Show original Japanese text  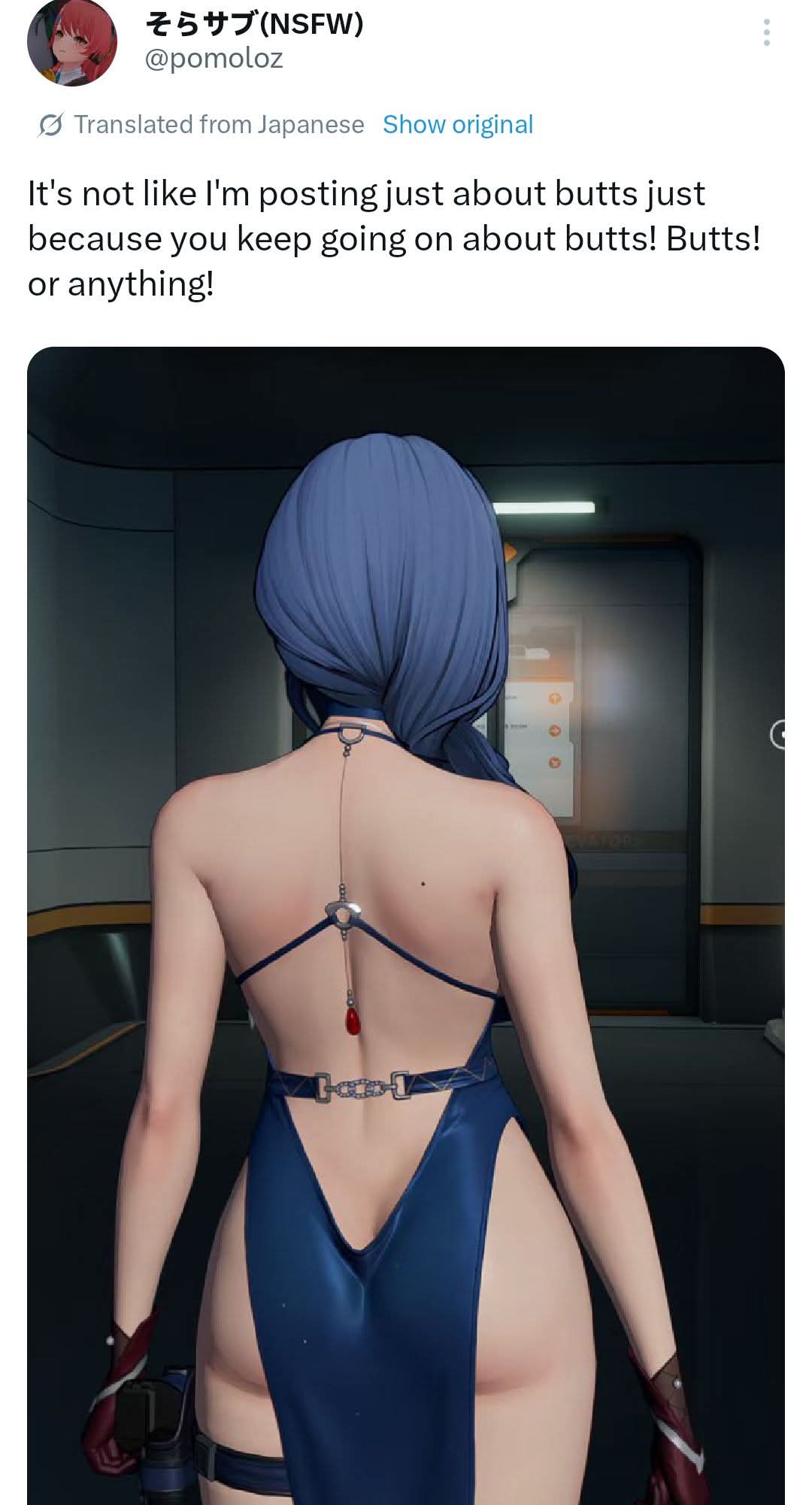[x=457, y=125]
